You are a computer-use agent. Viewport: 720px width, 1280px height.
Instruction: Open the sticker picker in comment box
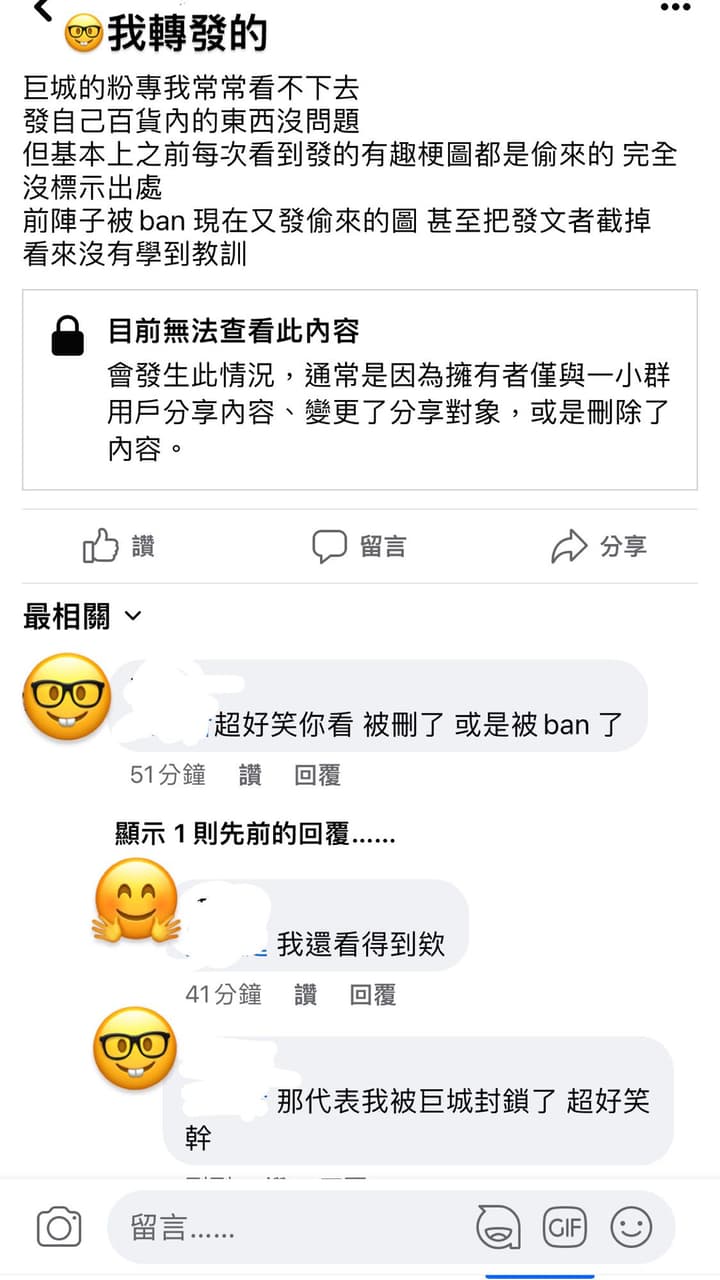(498, 1227)
